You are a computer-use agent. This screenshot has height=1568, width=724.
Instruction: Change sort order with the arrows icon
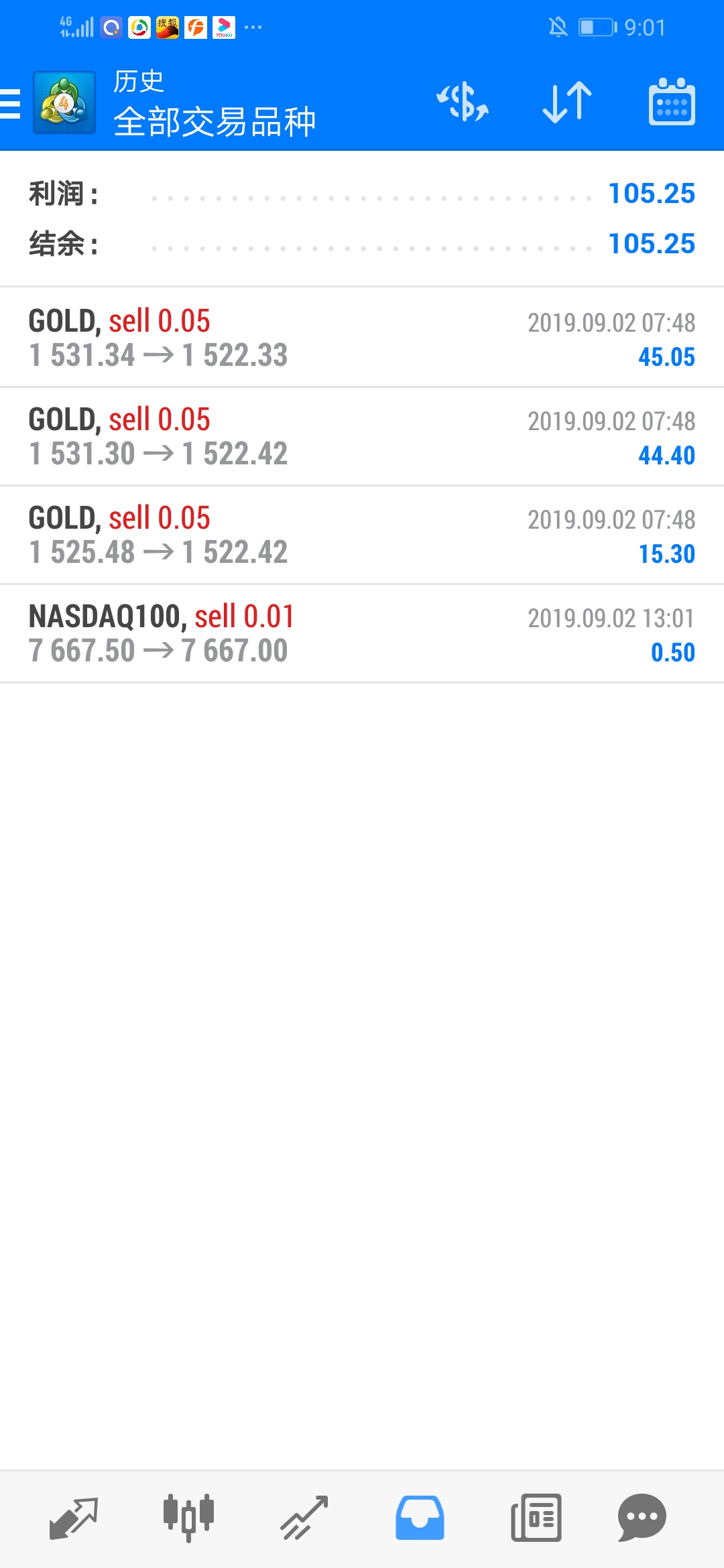567,102
